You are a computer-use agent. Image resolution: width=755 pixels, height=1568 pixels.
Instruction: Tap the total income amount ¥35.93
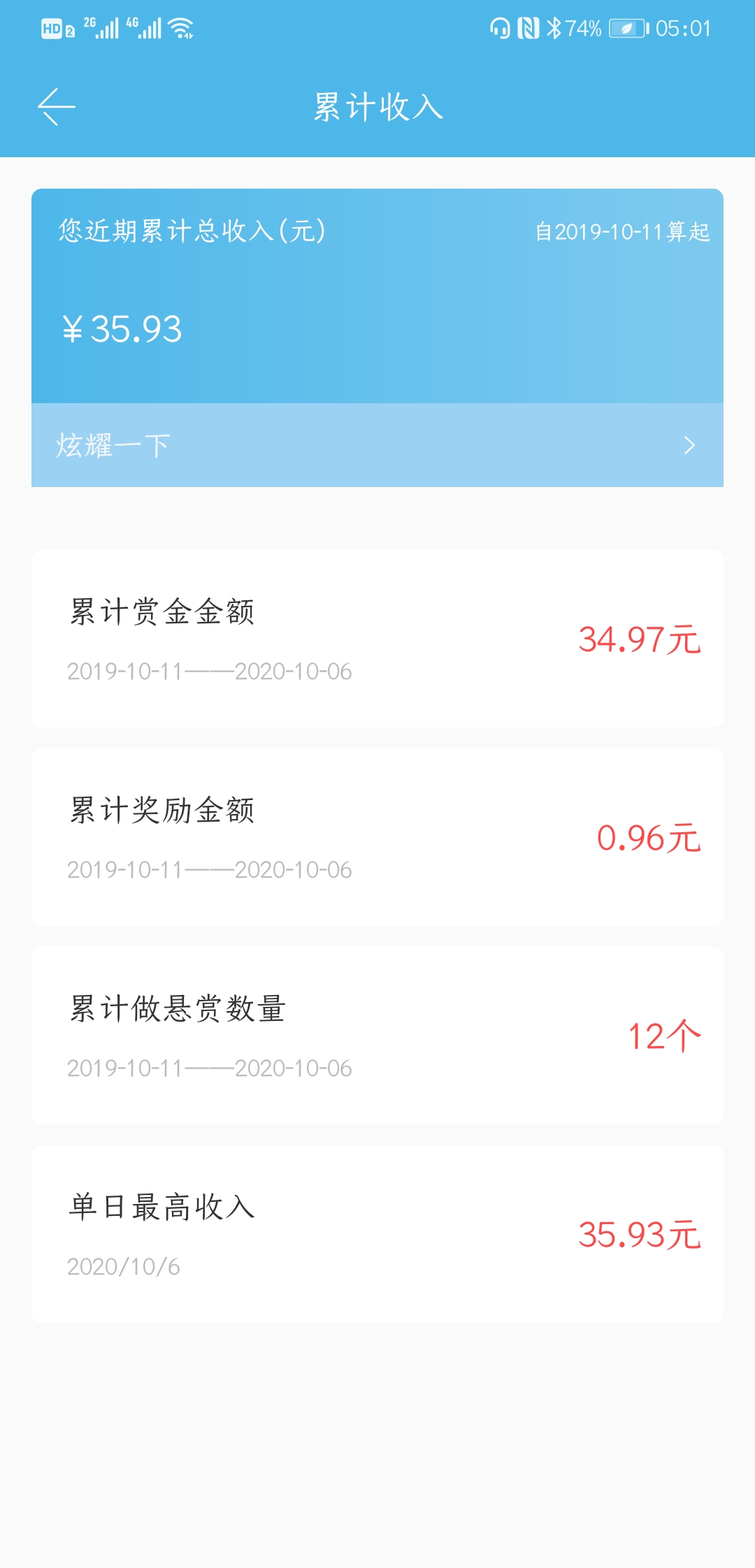pos(121,327)
